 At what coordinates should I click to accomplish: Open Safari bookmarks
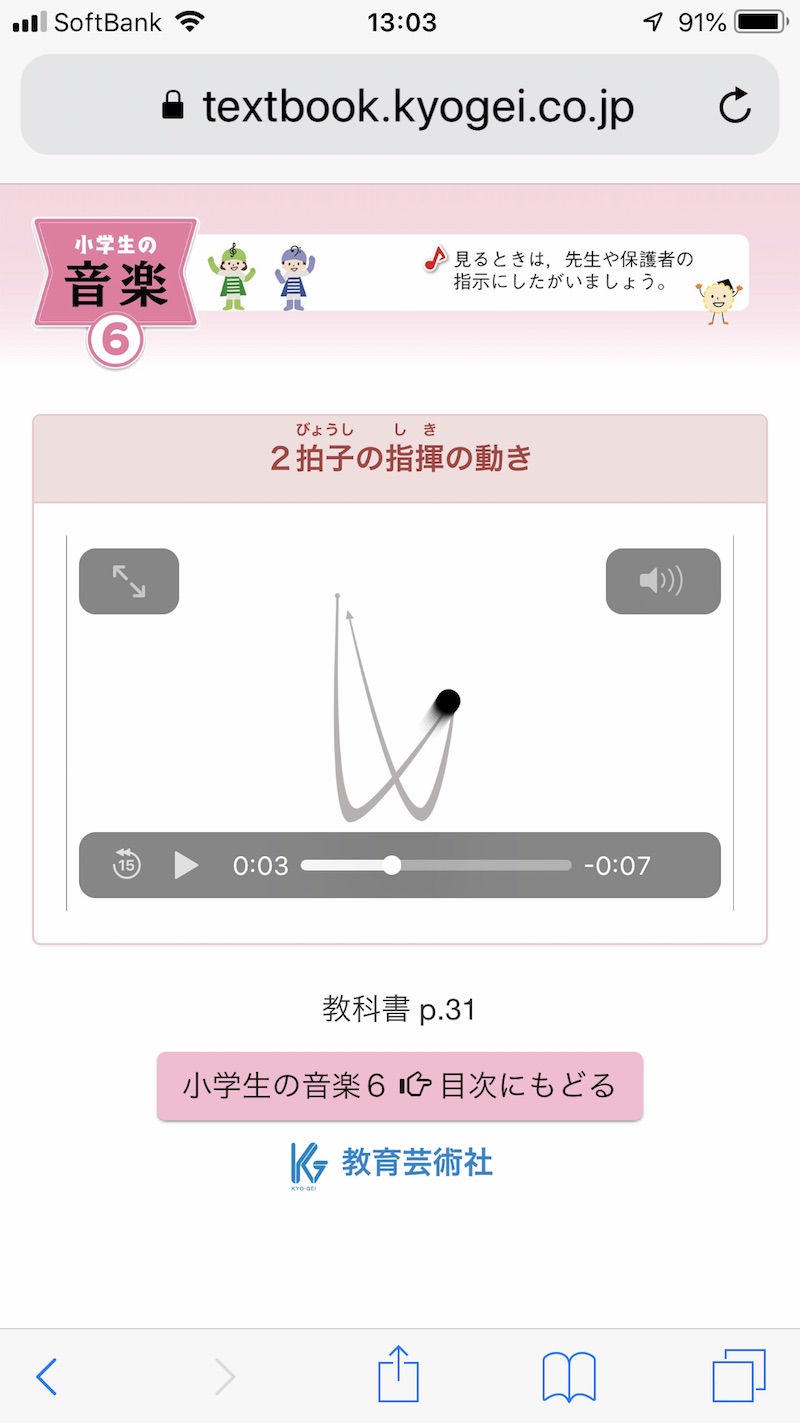coord(568,1377)
